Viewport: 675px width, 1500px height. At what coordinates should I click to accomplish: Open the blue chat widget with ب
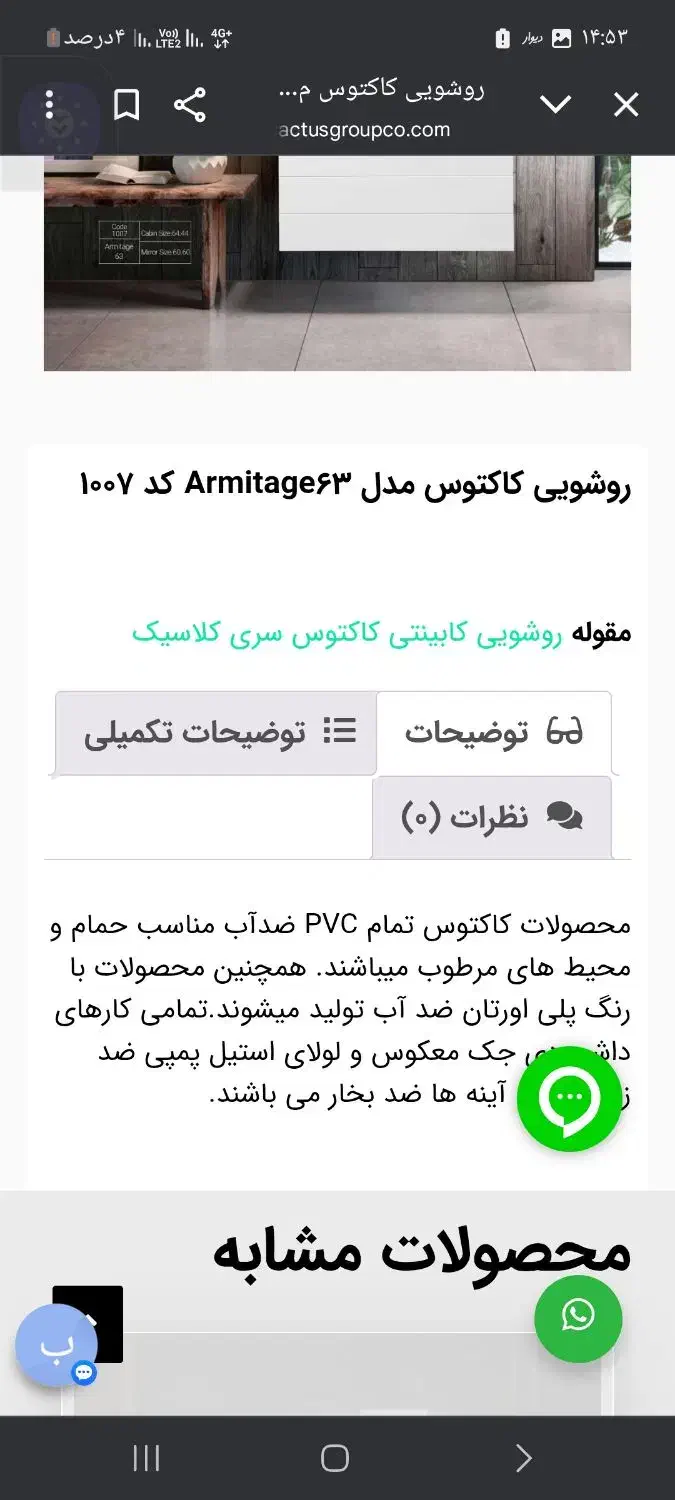[x=56, y=1346]
